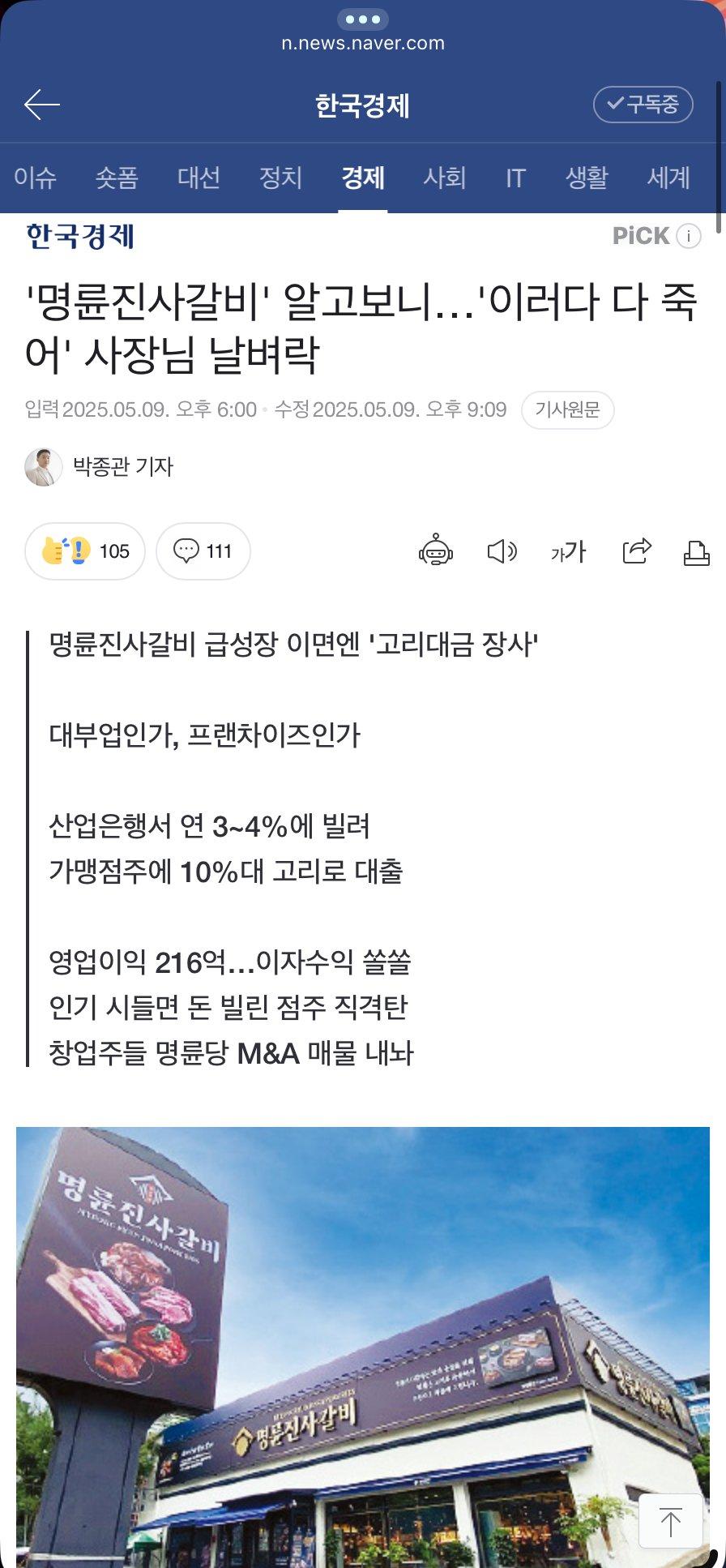Open the 숏폼 tab
Screen dimensions: 726x1568
[117, 178]
